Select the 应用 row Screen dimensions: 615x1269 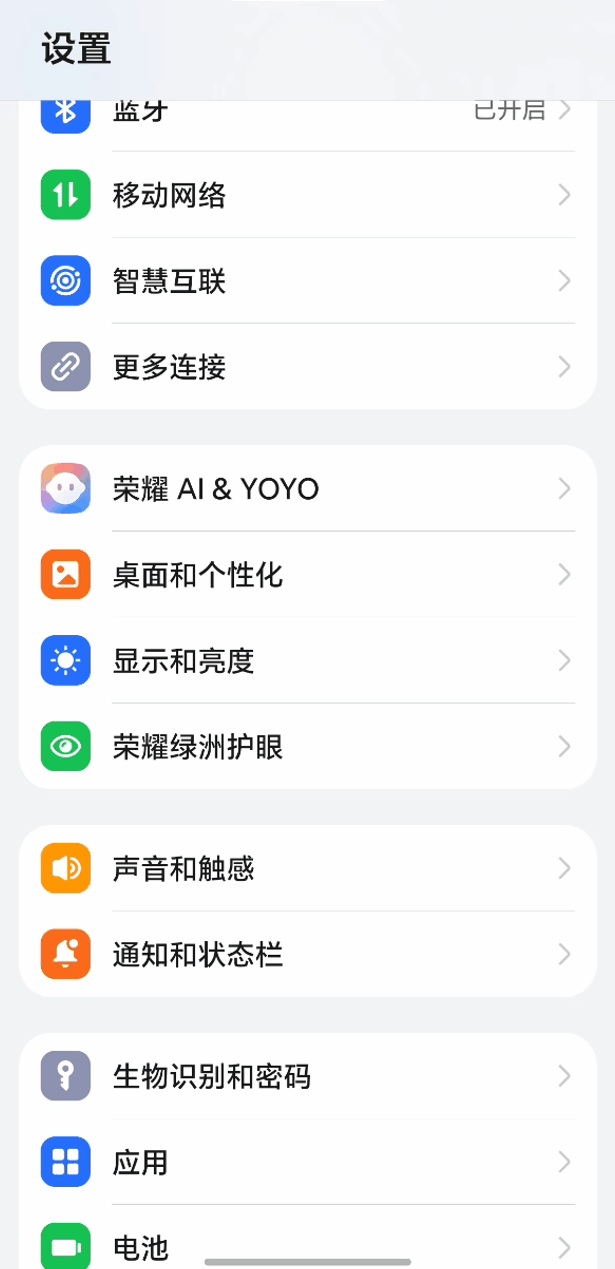point(300,1163)
